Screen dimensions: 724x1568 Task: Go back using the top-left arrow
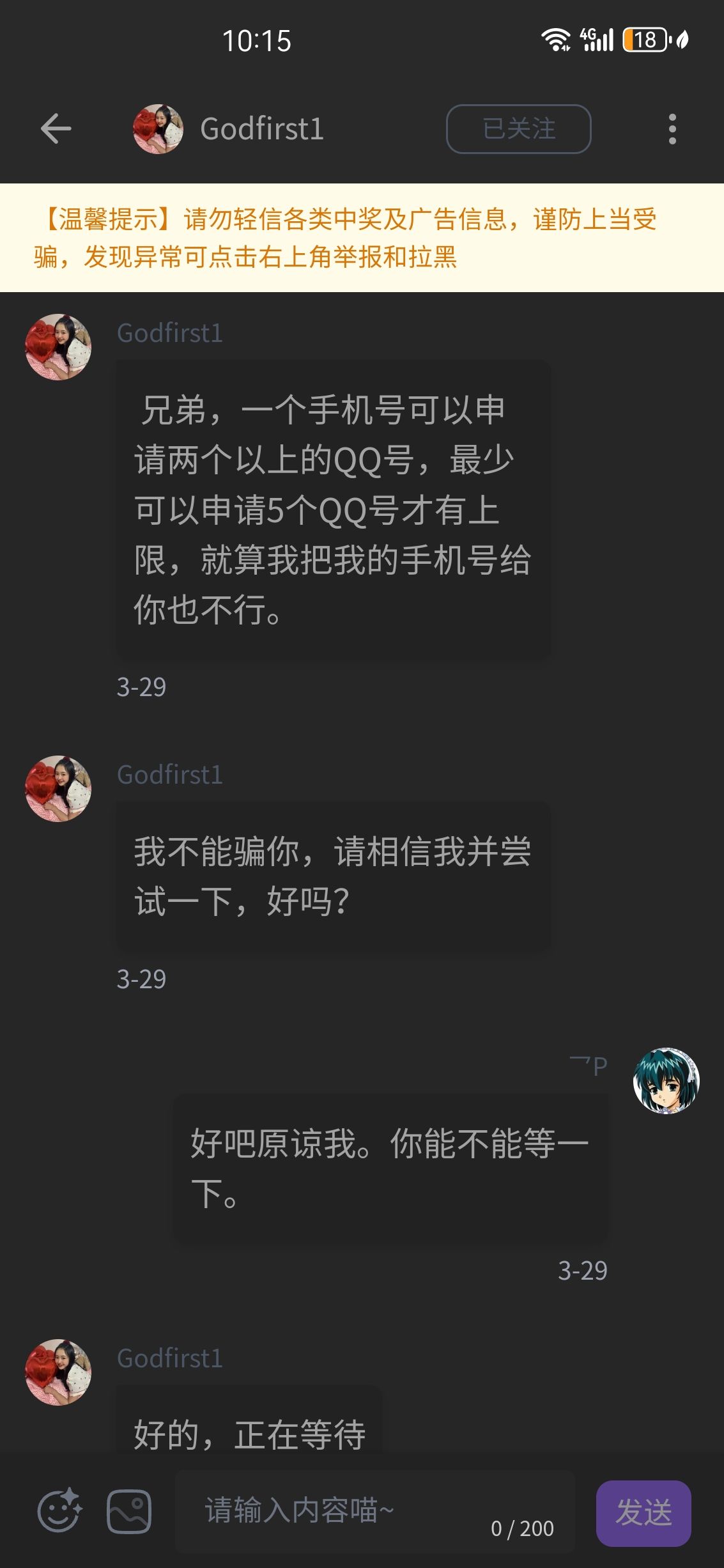coord(56,128)
